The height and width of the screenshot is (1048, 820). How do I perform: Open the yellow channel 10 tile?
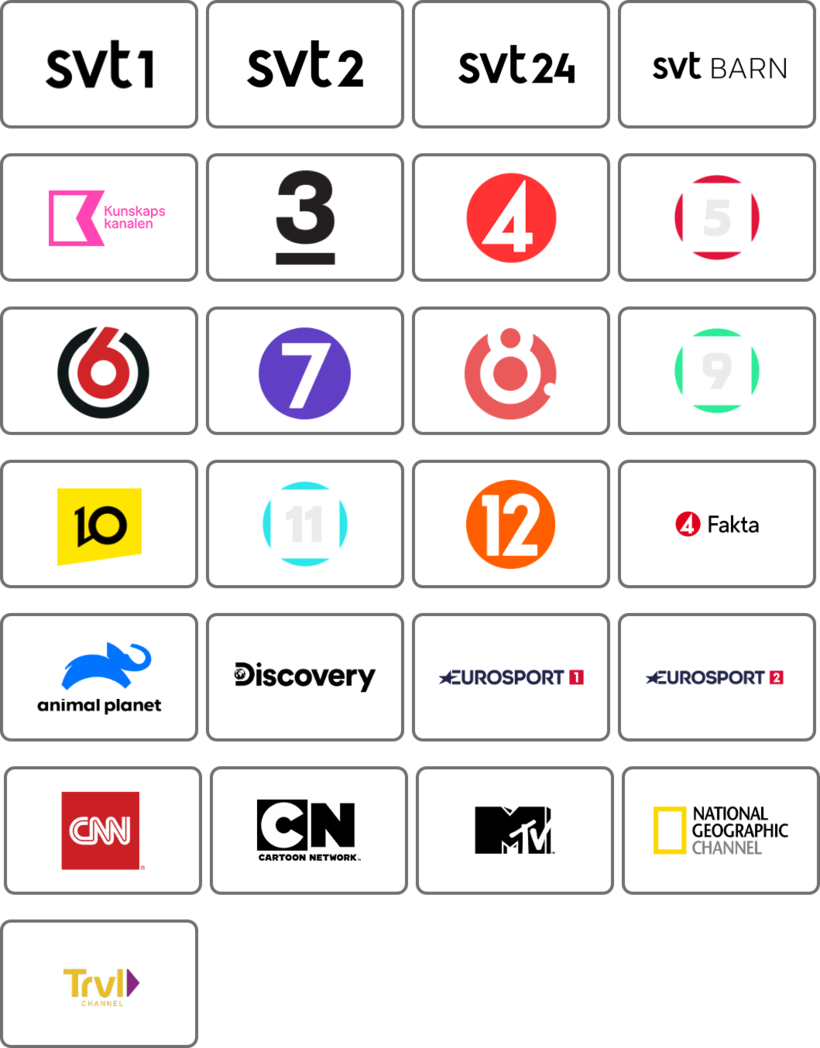point(99,524)
